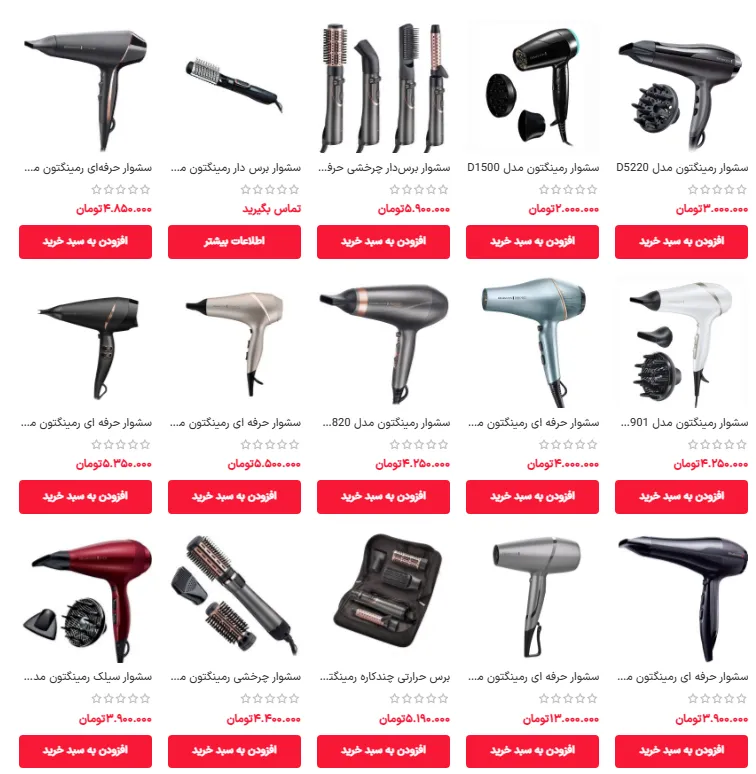This screenshot has width=756, height=774.
Task: Open the Remington D1500 product image
Action: tap(532, 85)
